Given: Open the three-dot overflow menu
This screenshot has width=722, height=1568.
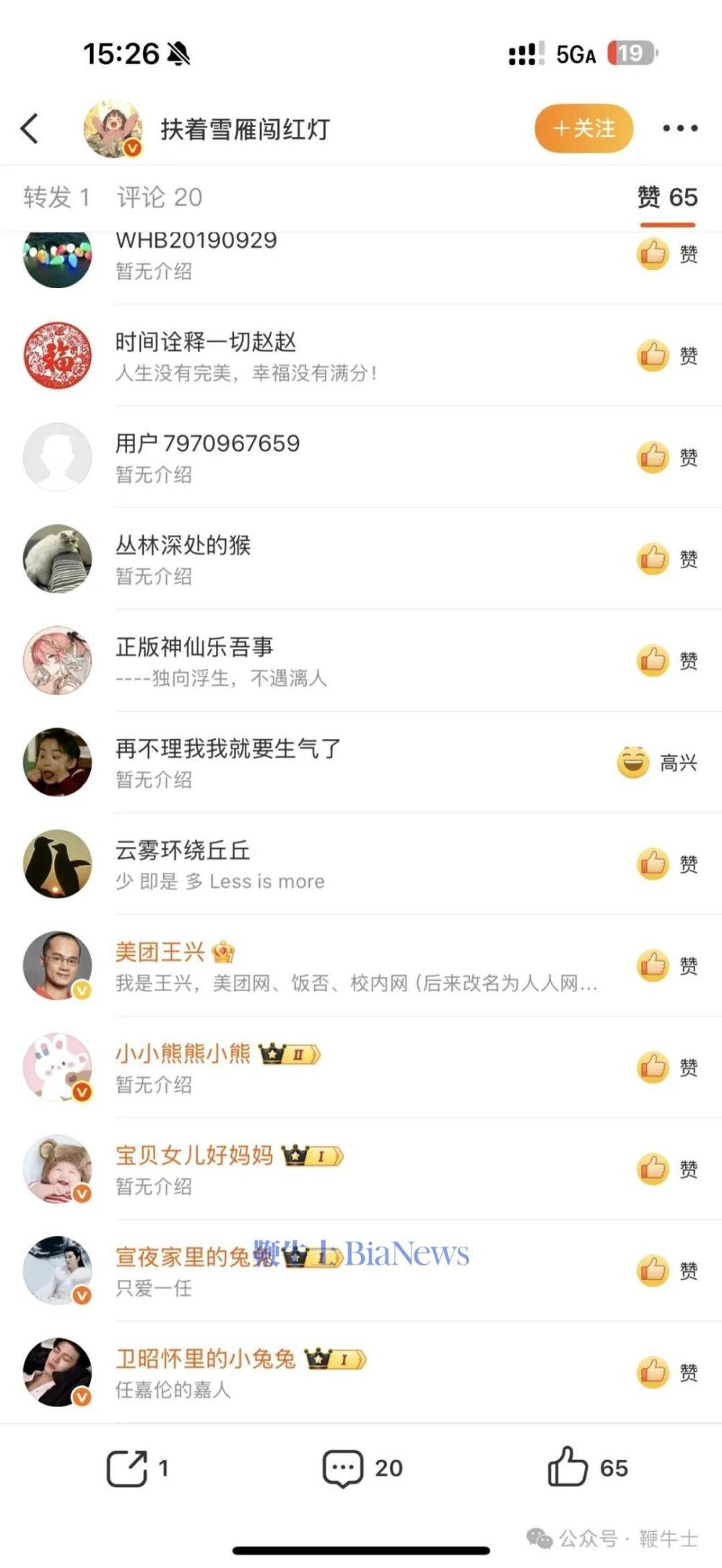Looking at the screenshot, I should (680, 129).
